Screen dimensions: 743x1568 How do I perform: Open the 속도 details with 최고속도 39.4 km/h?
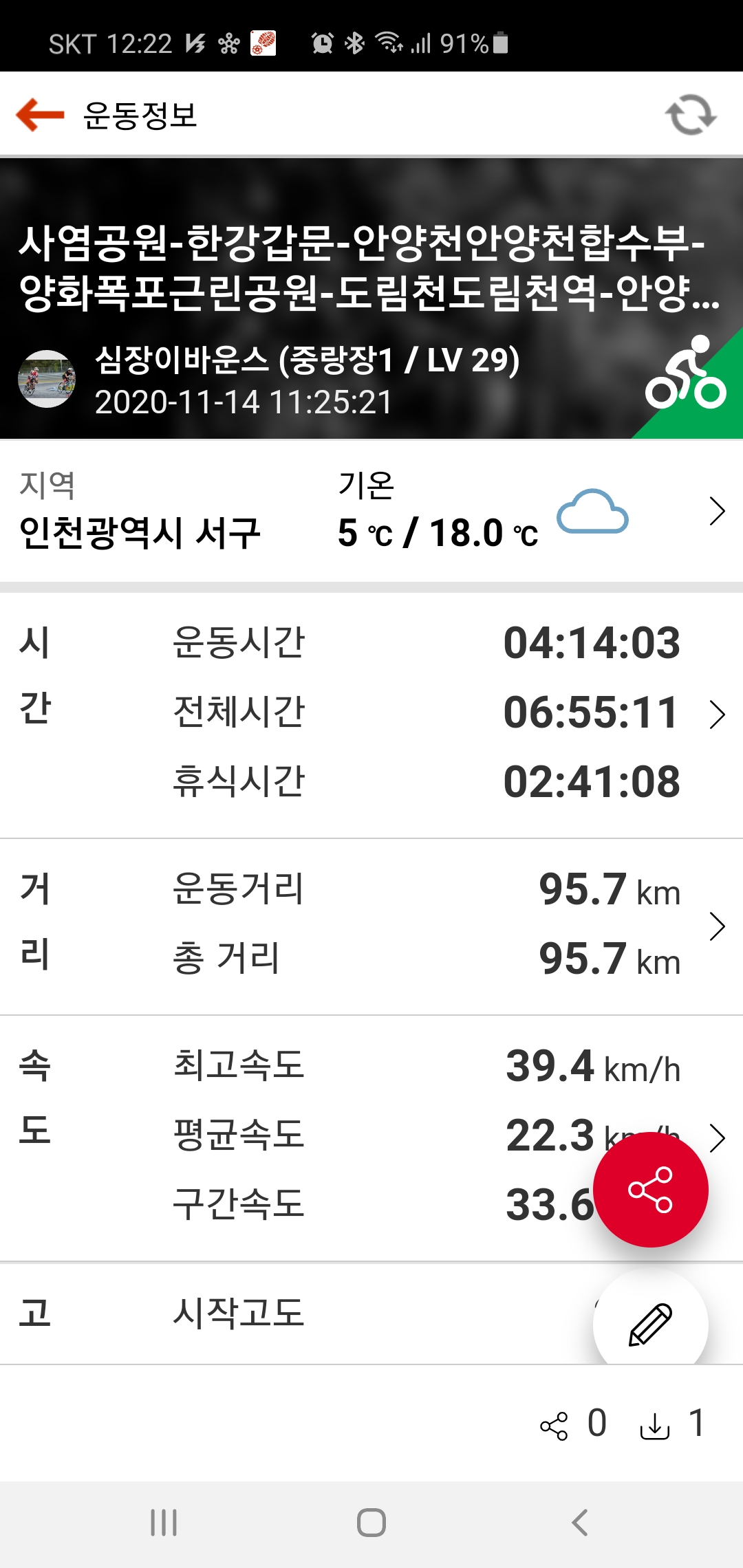point(717,1138)
